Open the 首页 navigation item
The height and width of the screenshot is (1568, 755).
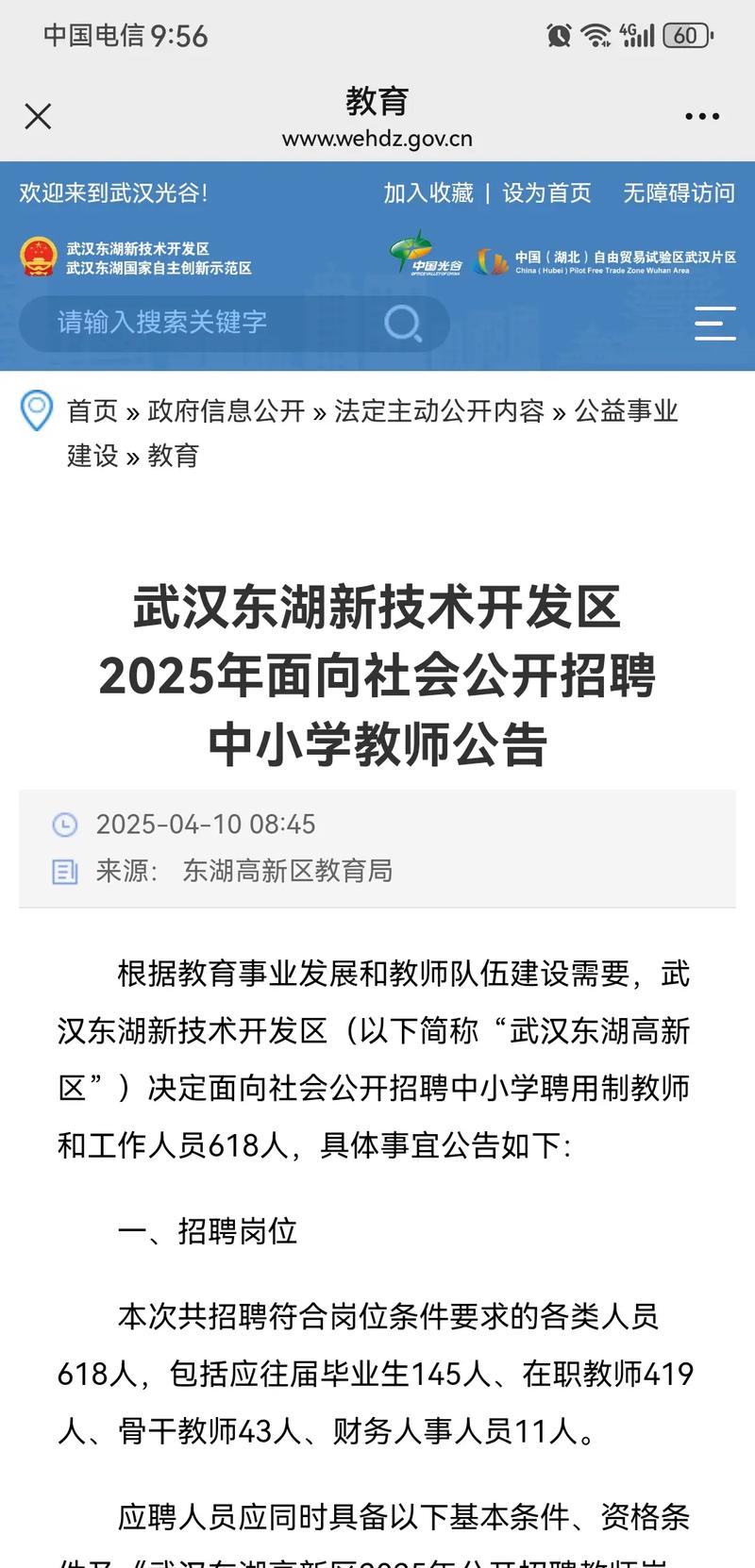click(90, 411)
